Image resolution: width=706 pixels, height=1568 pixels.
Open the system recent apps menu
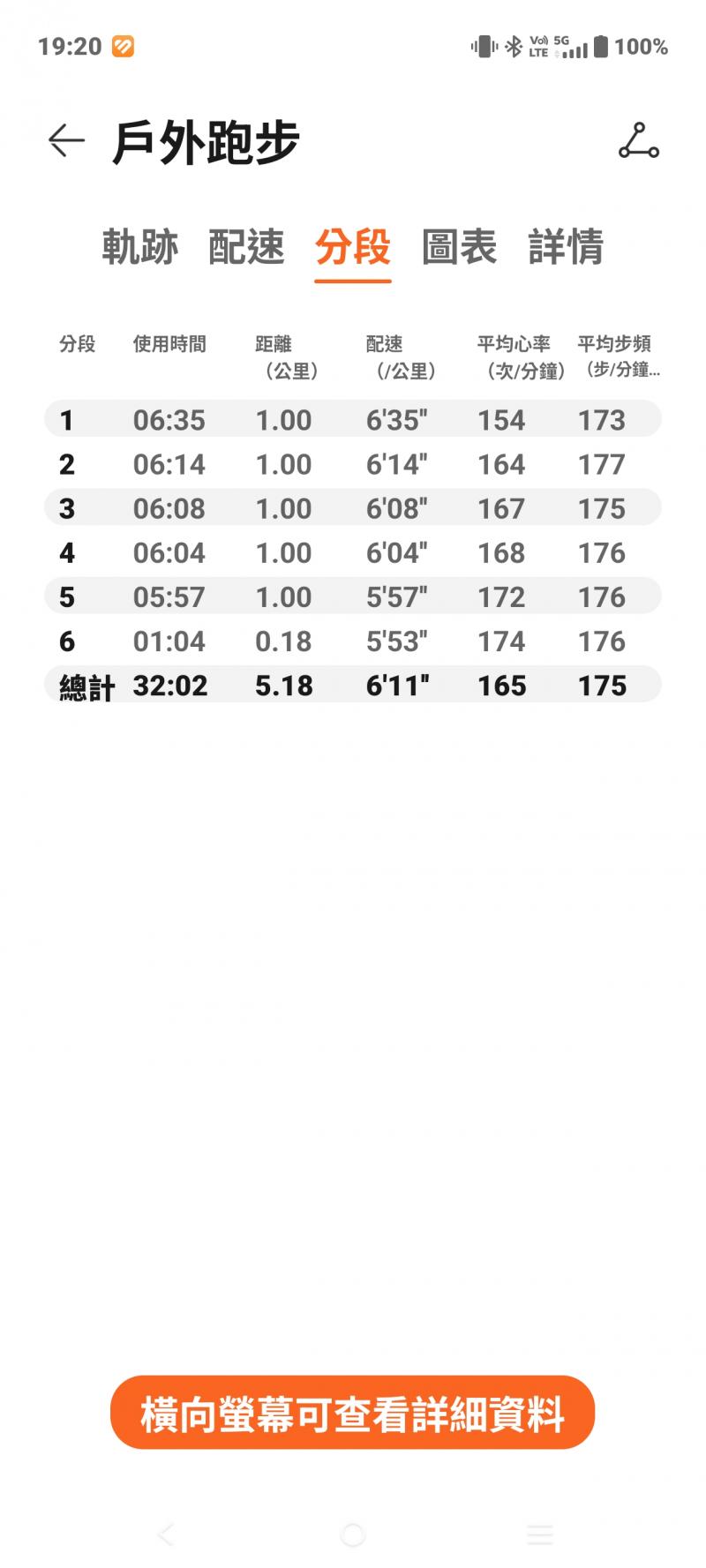[x=540, y=1534]
